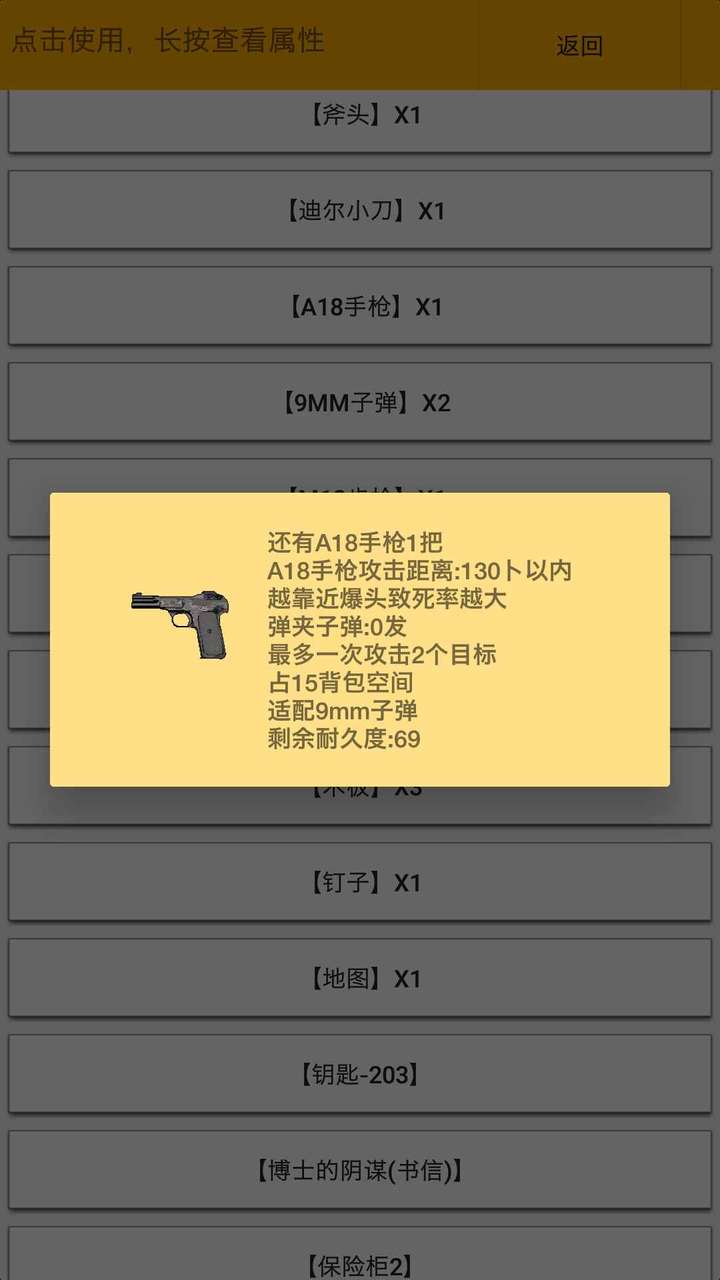Use the 【A18手枪】X1 item
720x1280 pixels.
[360, 307]
